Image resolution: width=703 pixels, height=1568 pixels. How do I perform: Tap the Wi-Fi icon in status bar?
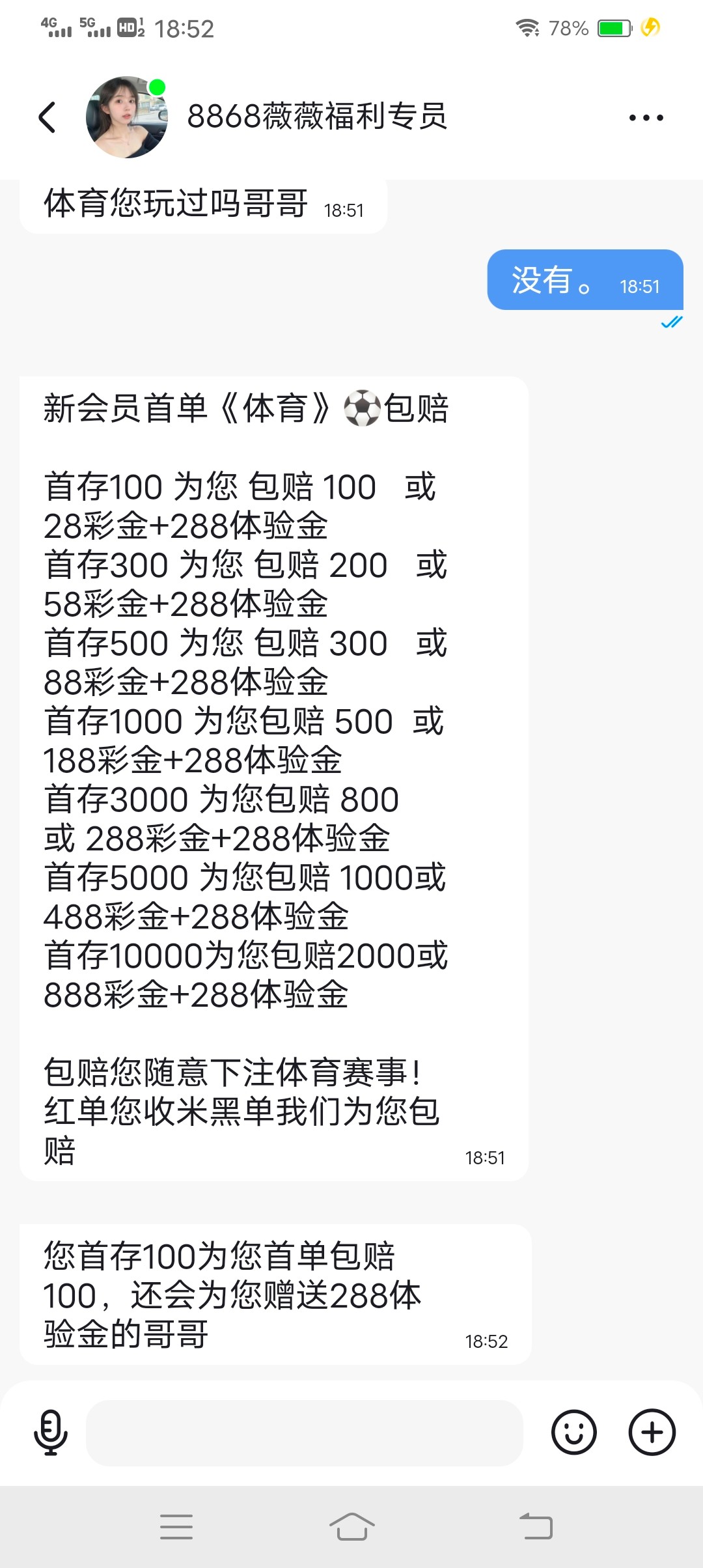529,27
